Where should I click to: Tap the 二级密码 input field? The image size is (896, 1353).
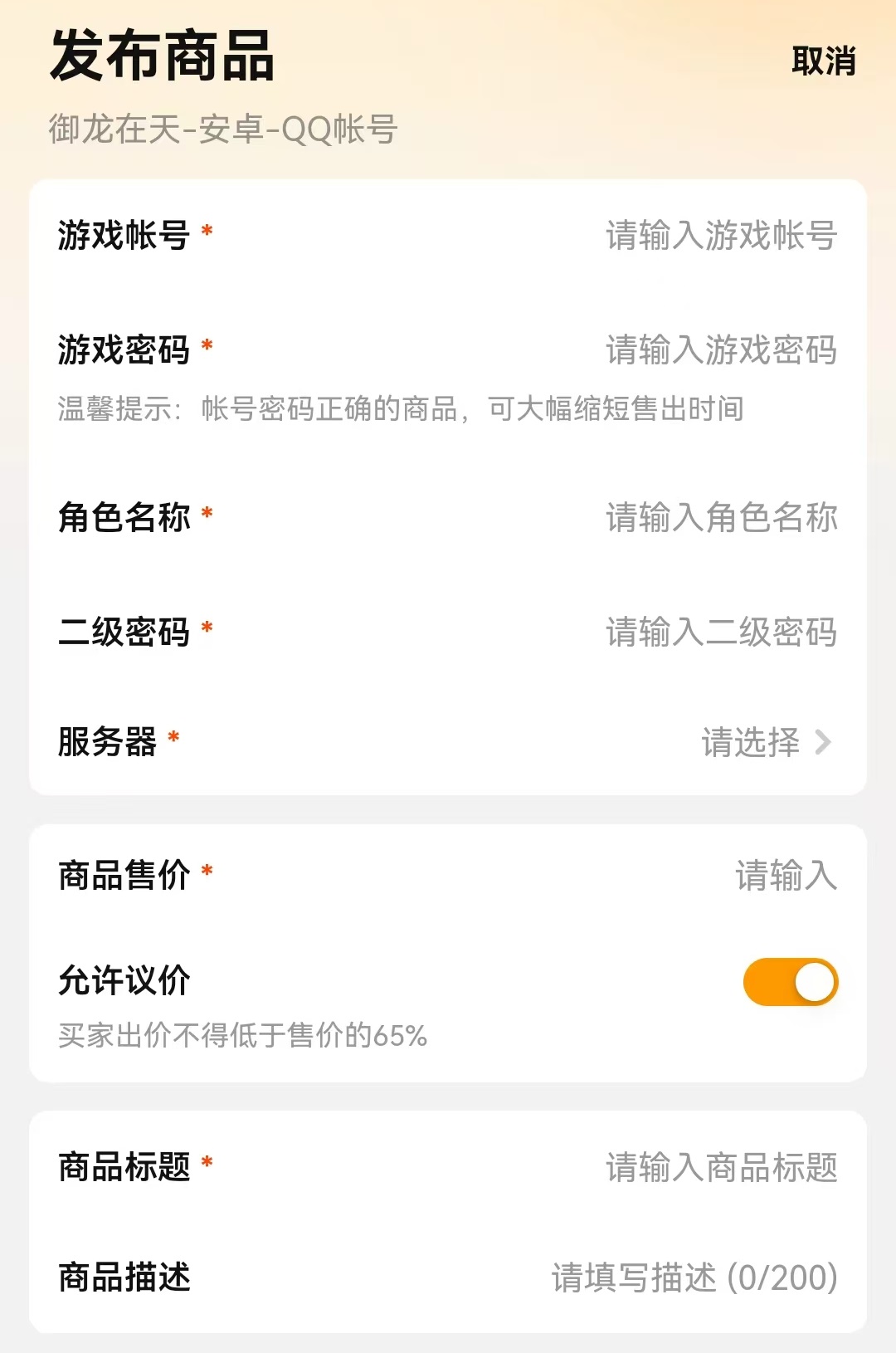pos(720,633)
